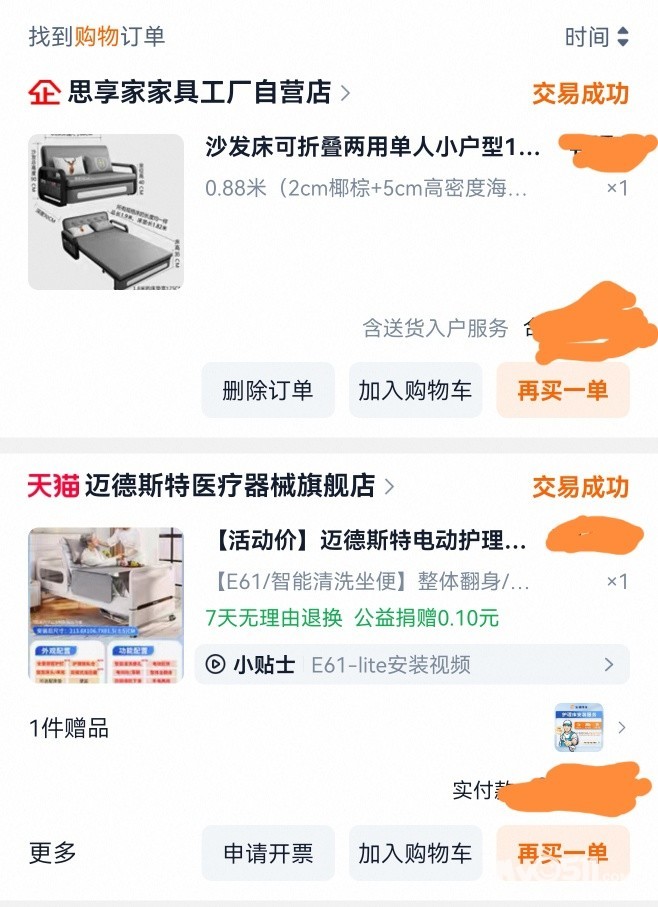Screen dimensions: 658x907
Task: Rebuy the sofa bed with 再买一单
Action: pos(563,390)
